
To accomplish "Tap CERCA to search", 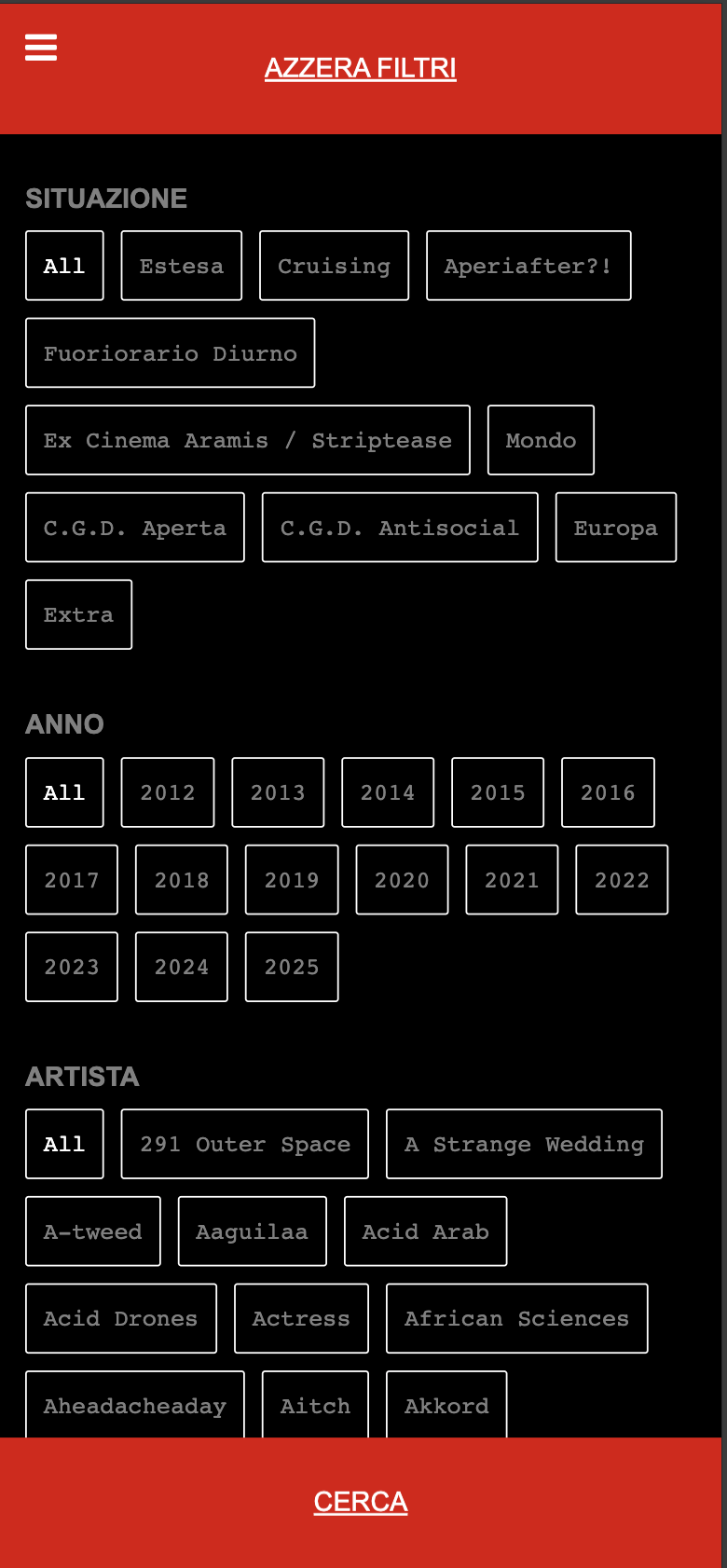I will [x=361, y=1502].
